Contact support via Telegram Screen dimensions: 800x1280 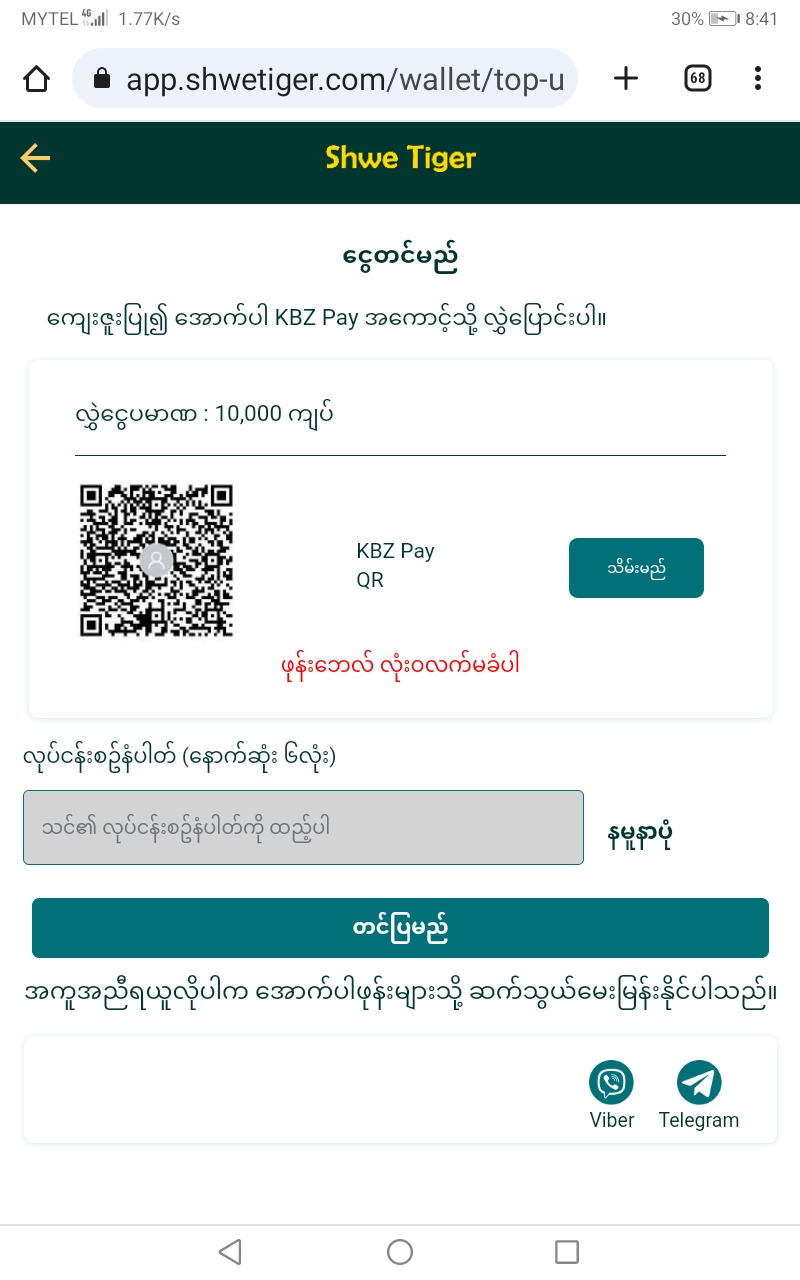click(x=699, y=1083)
